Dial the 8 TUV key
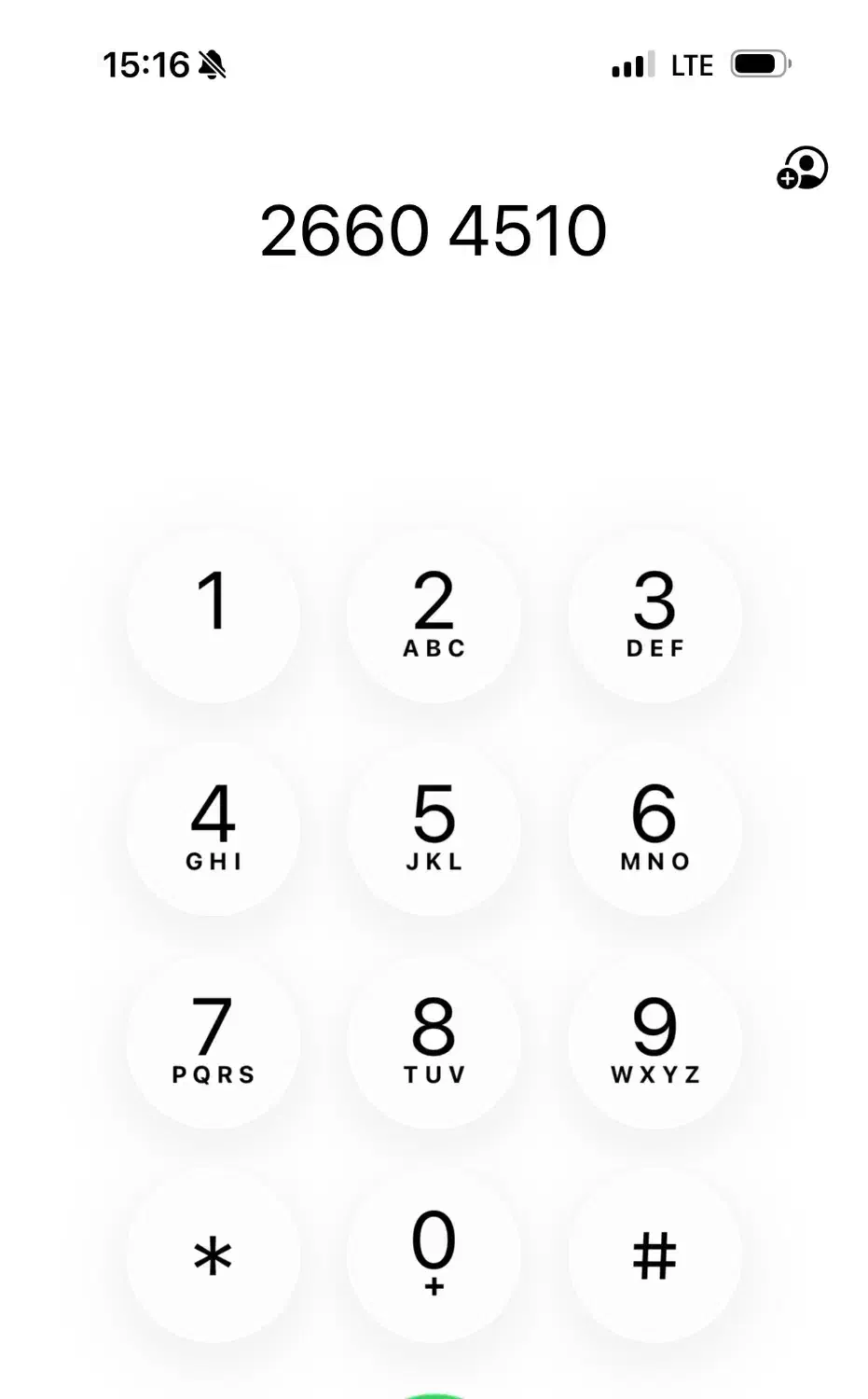The height and width of the screenshot is (1399, 868). click(x=434, y=1041)
